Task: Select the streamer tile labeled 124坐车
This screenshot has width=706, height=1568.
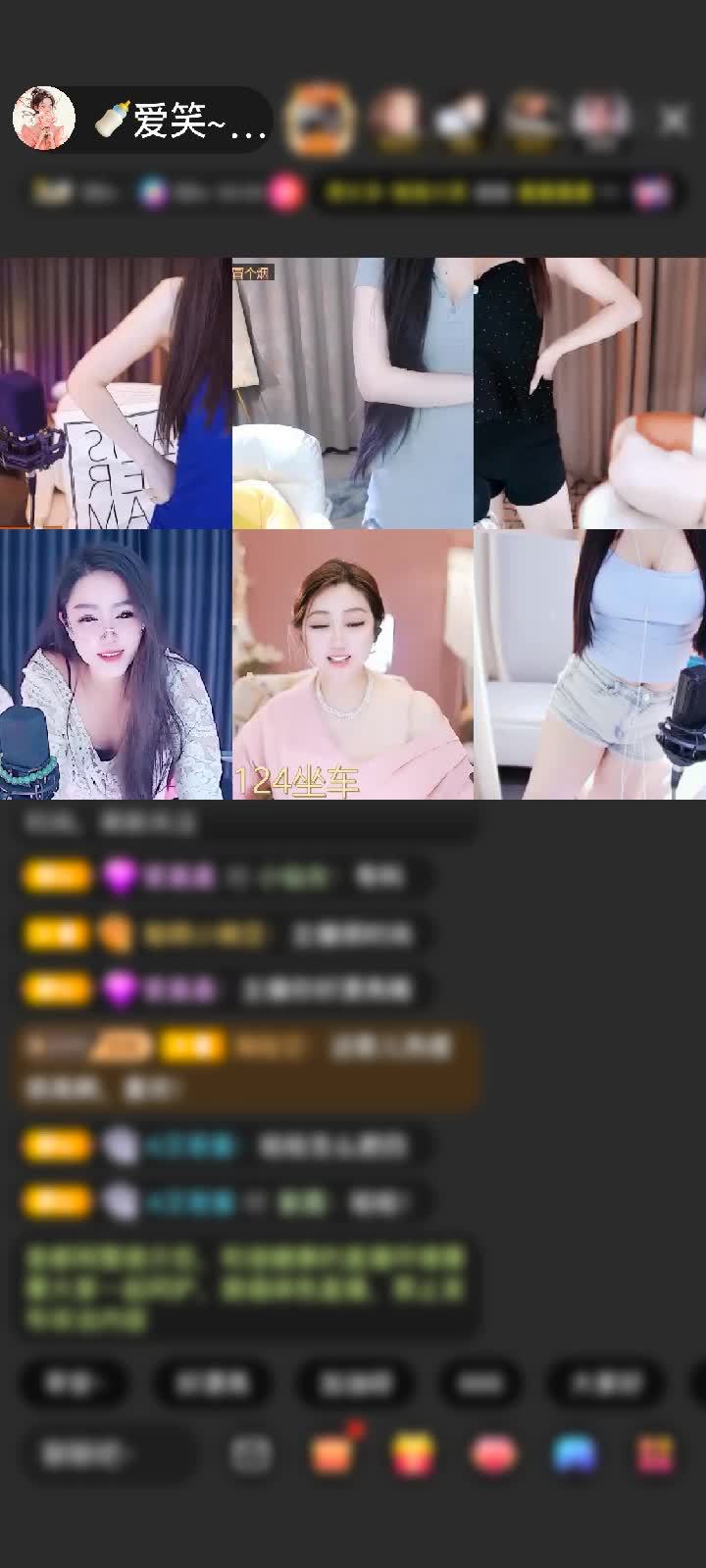Action: 353,664
